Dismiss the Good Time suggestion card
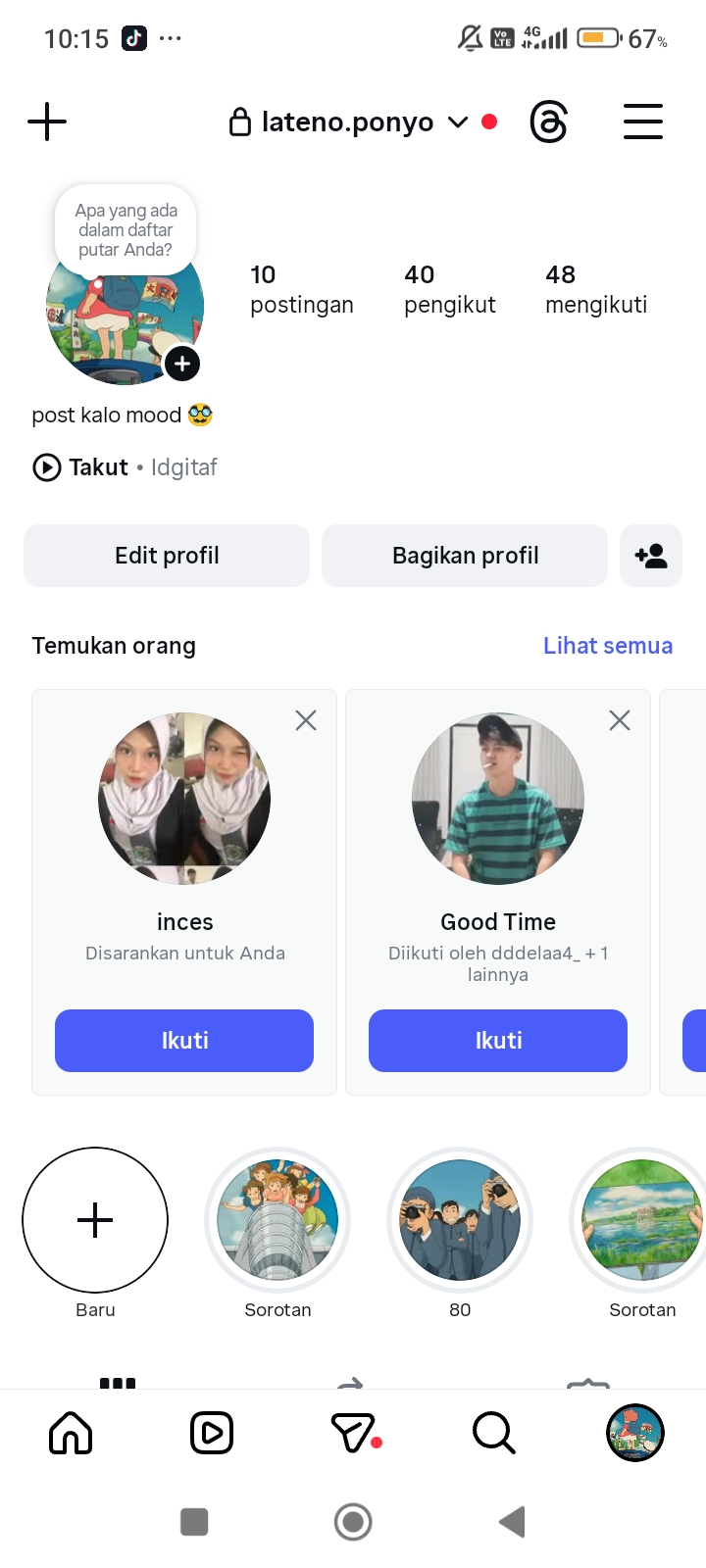 point(620,721)
